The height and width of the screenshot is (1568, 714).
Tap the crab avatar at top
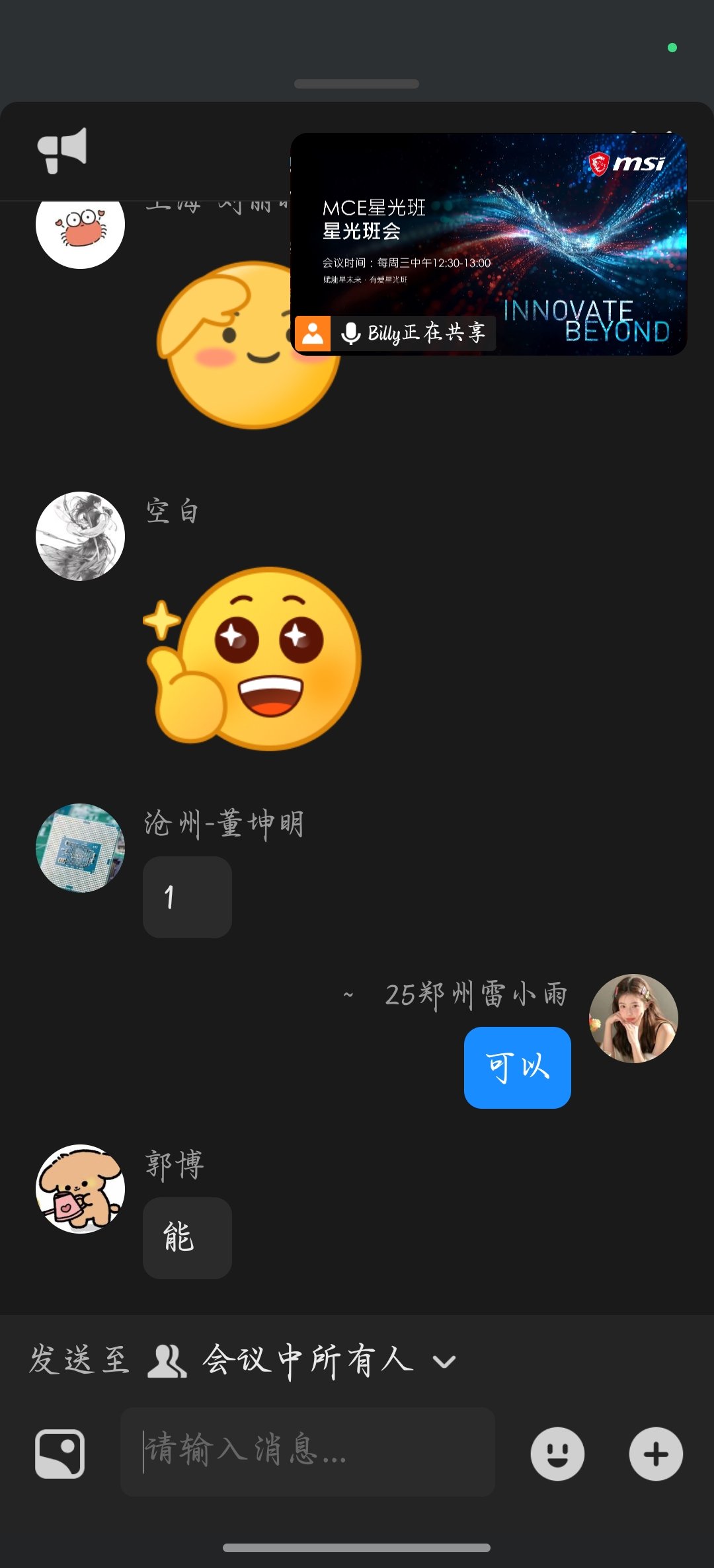point(80,227)
